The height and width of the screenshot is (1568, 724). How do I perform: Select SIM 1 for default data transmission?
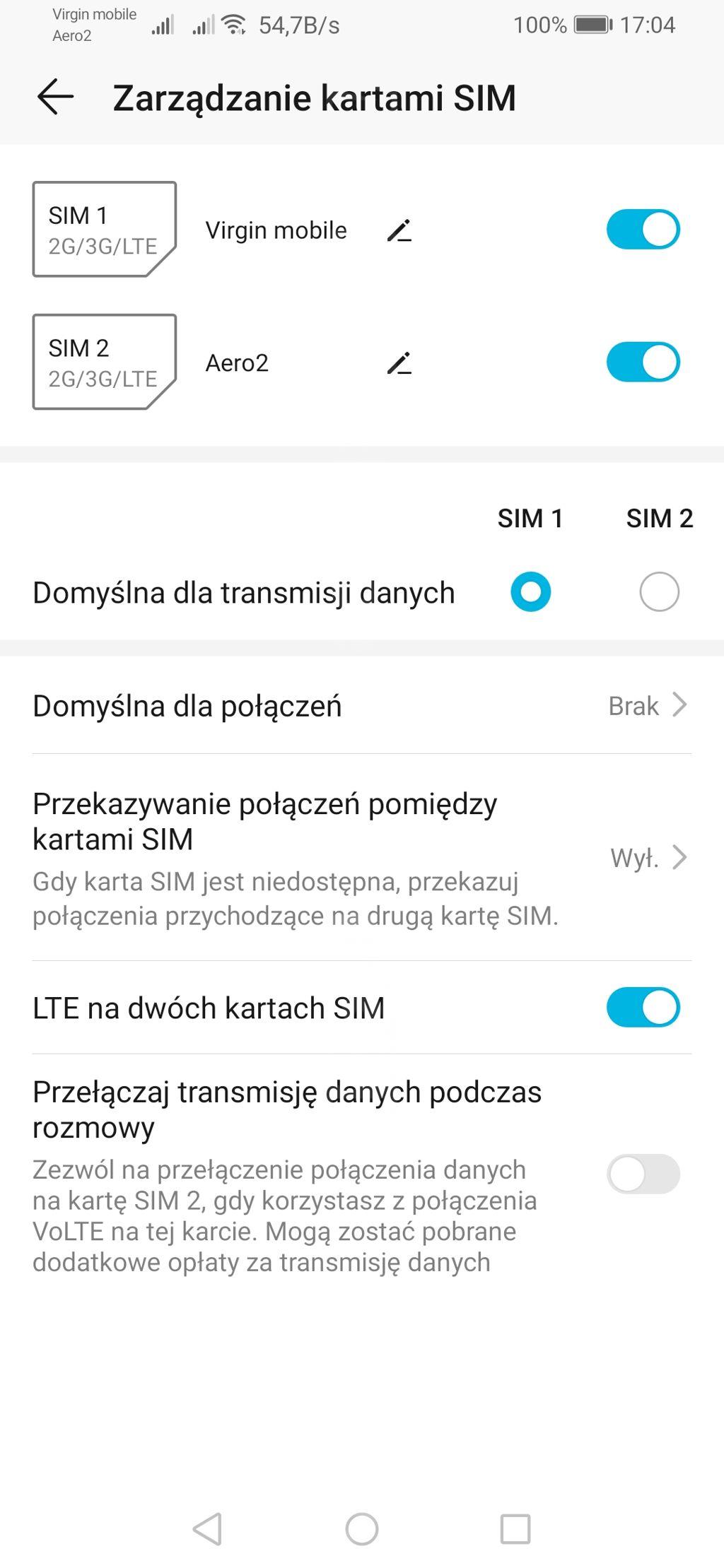(x=530, y=591)
